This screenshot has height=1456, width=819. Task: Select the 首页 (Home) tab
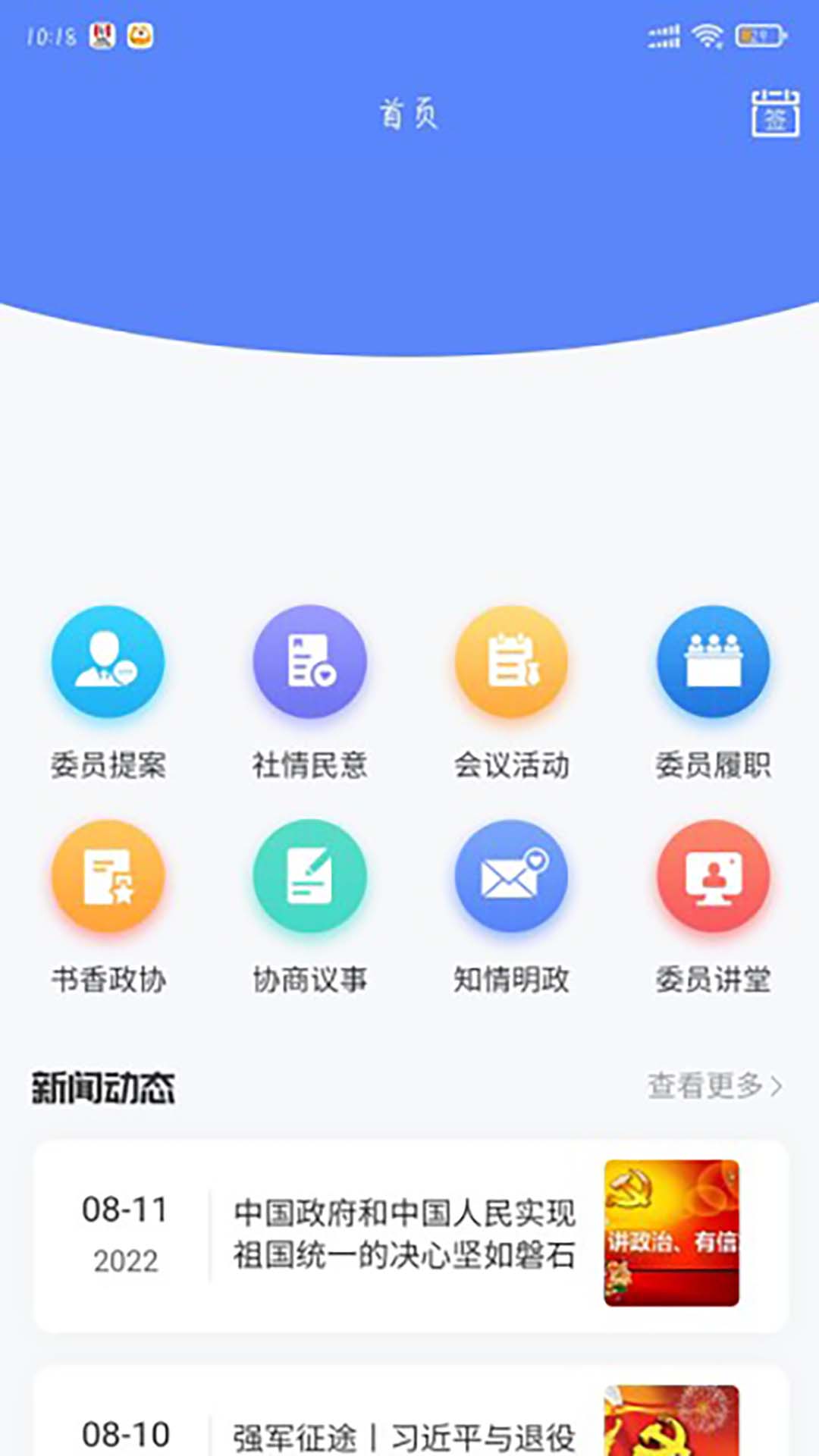409,114
